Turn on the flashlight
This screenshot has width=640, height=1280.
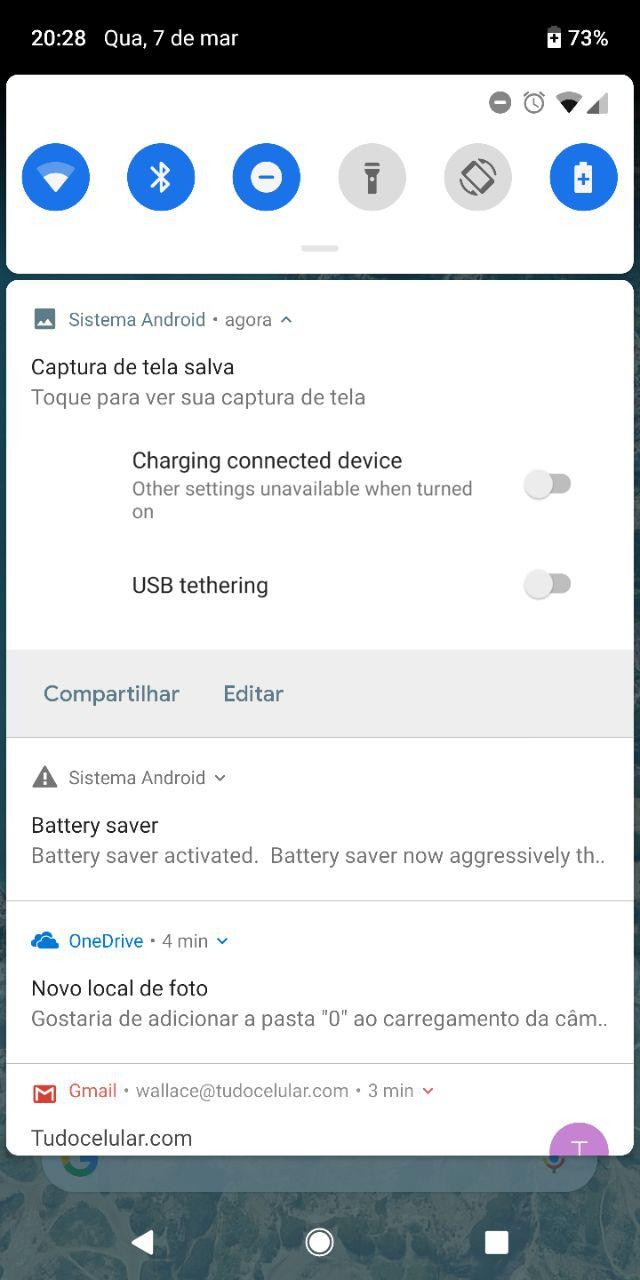pyautogui.click(x=372, y=177)
